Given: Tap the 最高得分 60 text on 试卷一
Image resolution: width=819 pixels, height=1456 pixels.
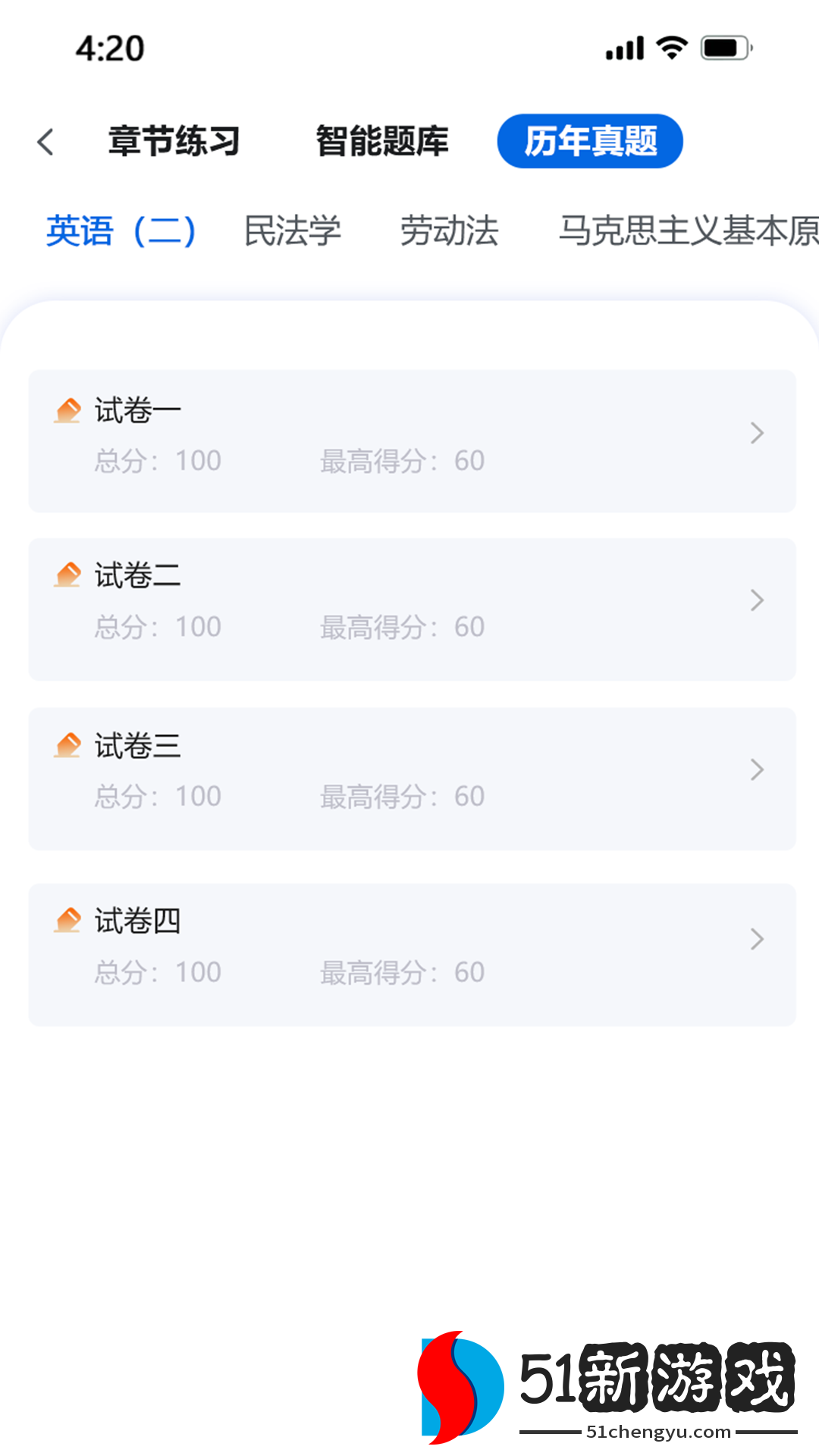Looking at the screenshot, I should point(401,460).
